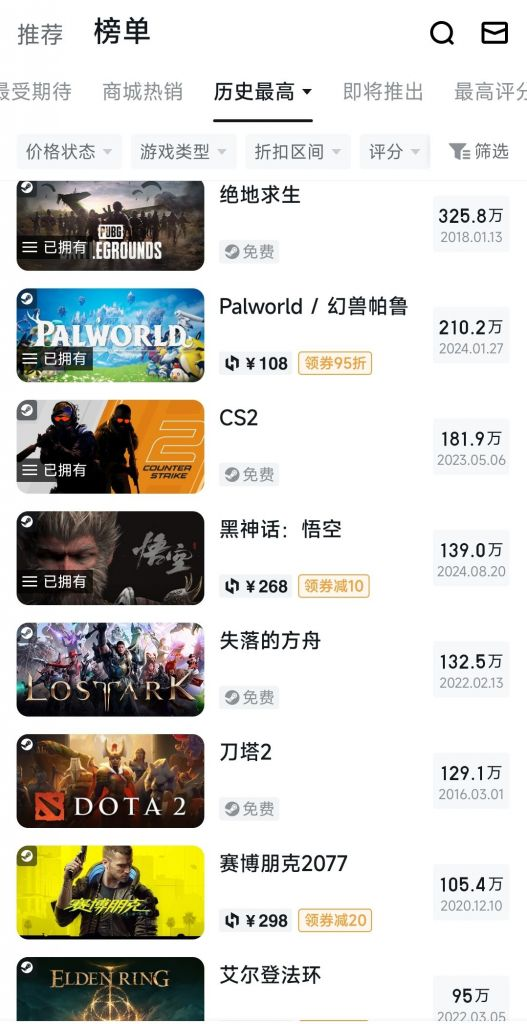The width and height of the screenshot is (527, 1024).
Task: View 黑神话：悟空 details
Action: [263, 558]
